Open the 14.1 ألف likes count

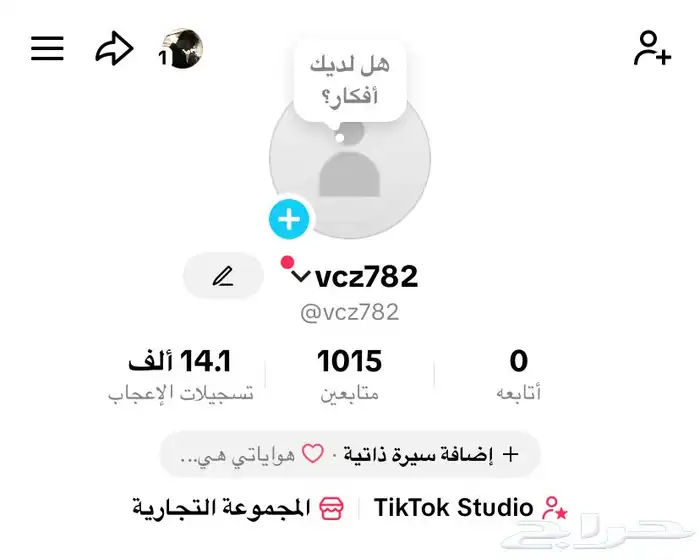180,374
